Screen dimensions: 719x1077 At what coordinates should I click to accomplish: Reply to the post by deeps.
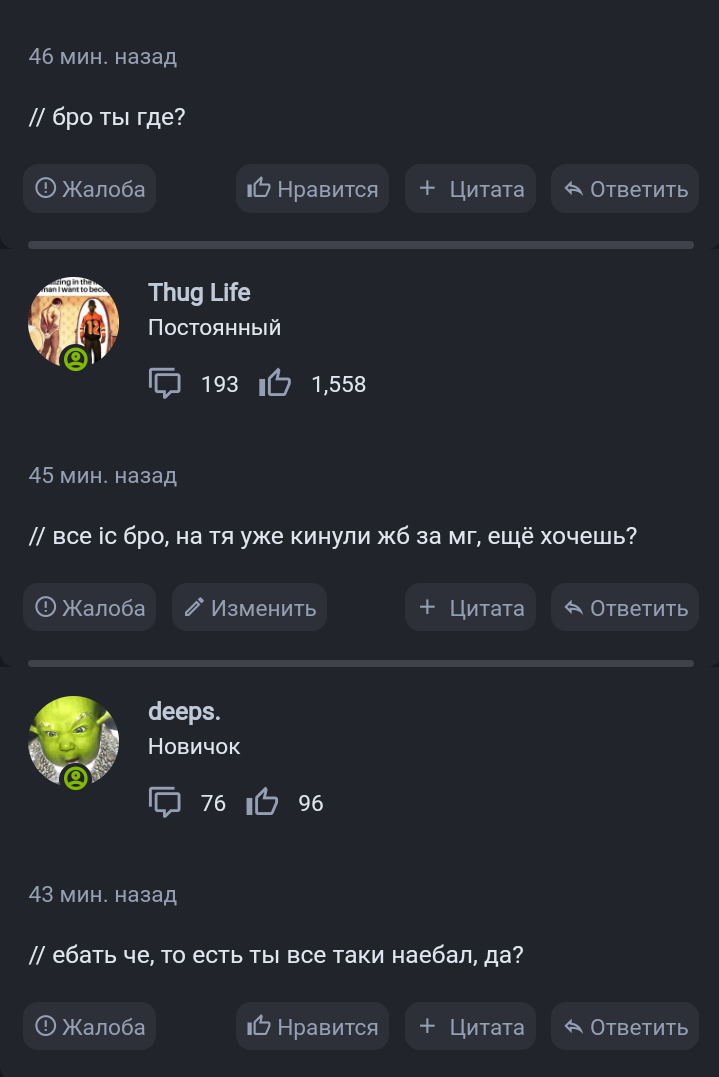(625, 1027)
